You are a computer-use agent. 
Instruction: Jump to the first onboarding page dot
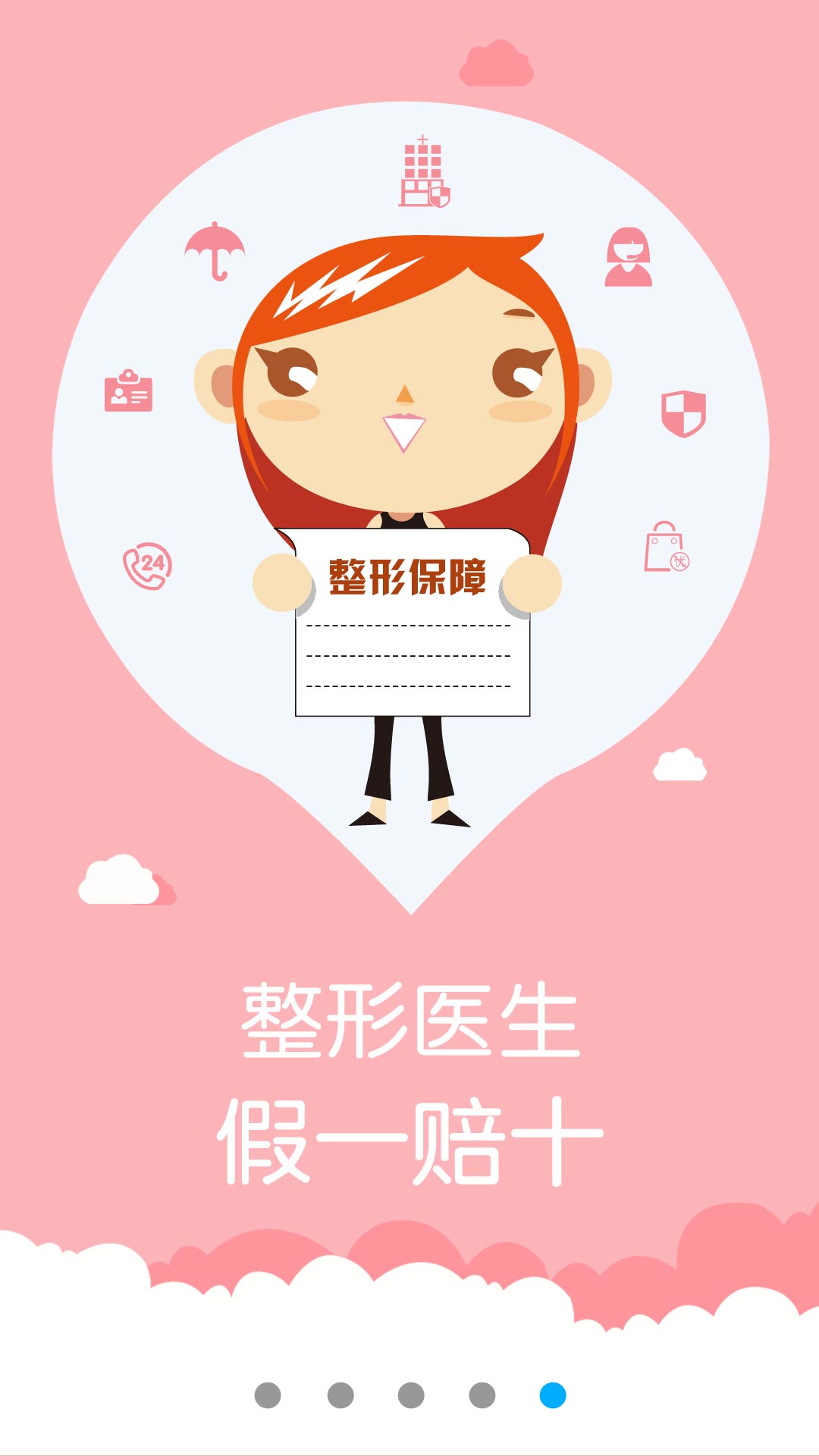(x=268, y=1395)
